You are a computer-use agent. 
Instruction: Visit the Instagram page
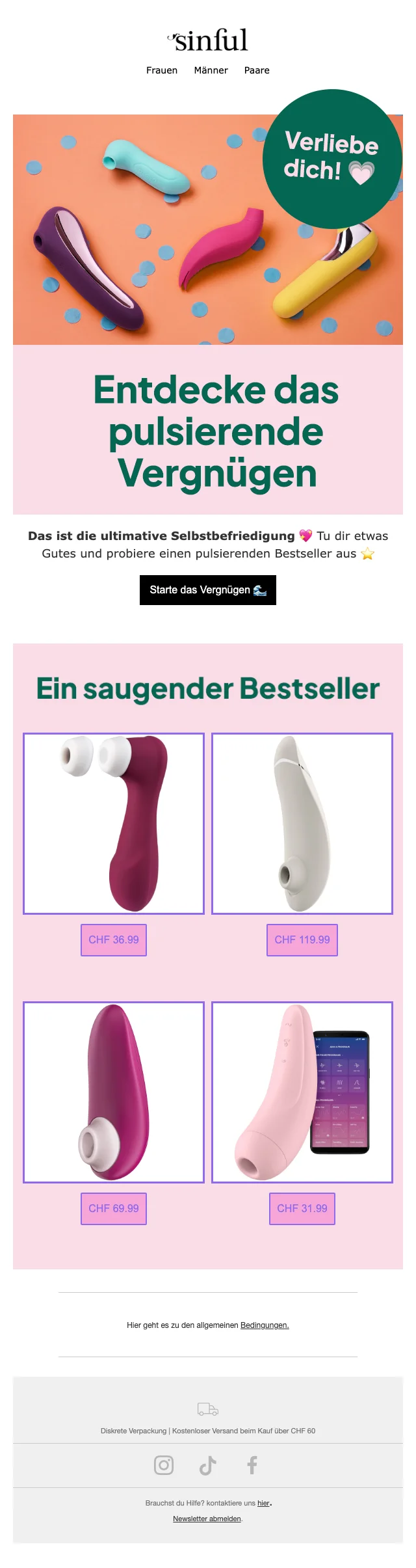[x=164, y=1465]
